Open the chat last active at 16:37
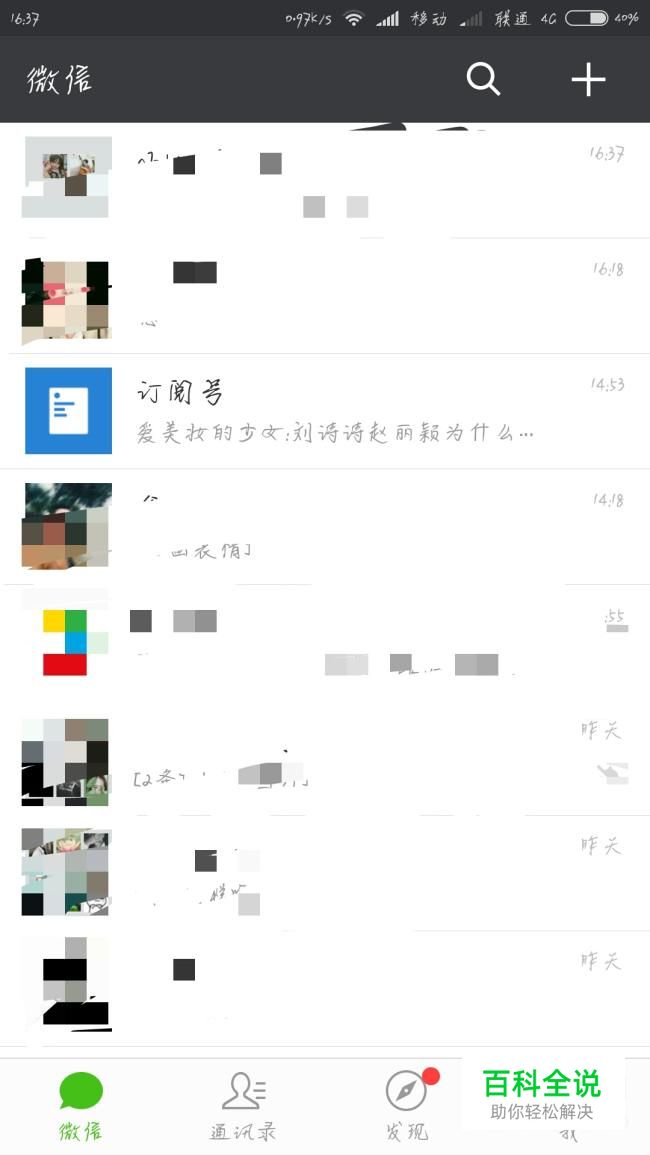This screenshot has height=1155, width=650. 325,180
